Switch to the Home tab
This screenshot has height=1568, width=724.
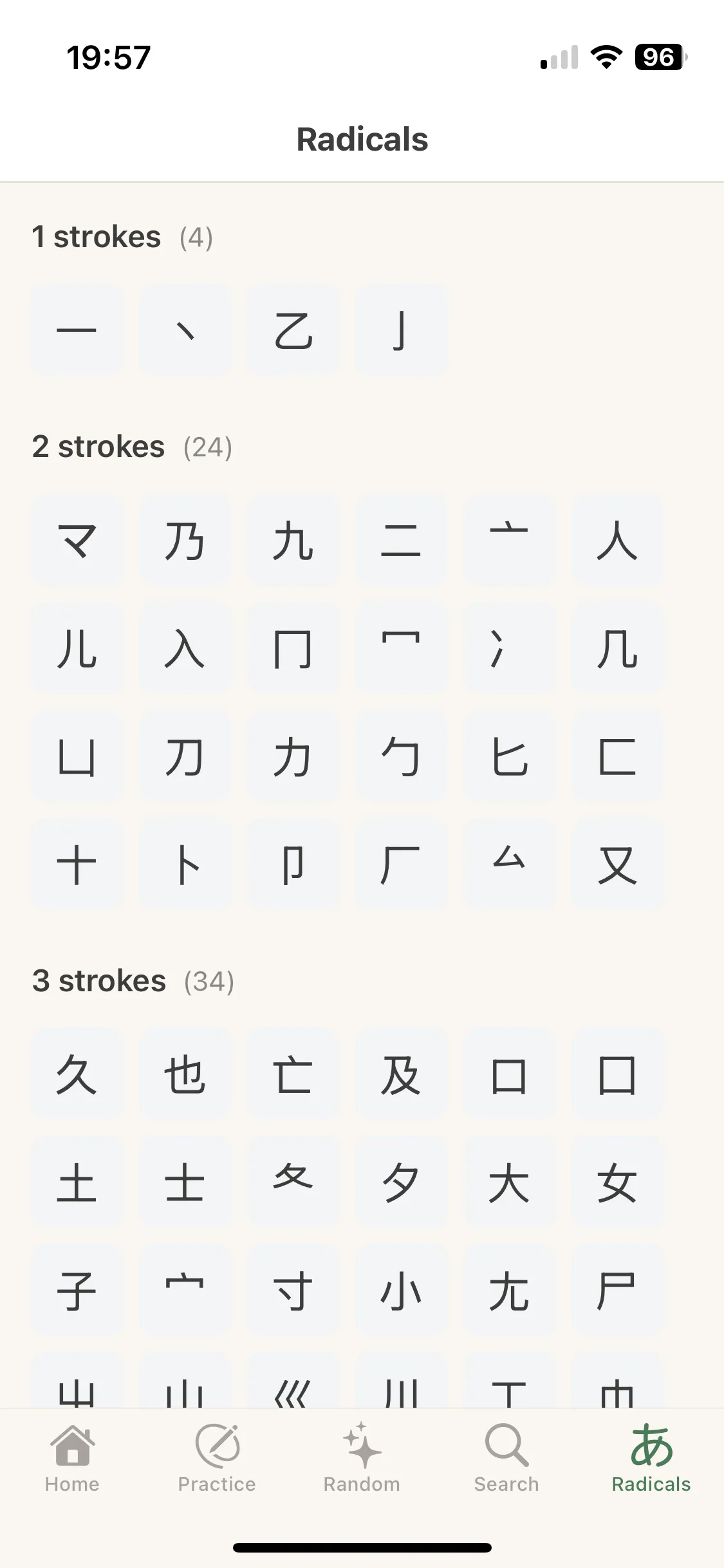[x=72, y=1471]
